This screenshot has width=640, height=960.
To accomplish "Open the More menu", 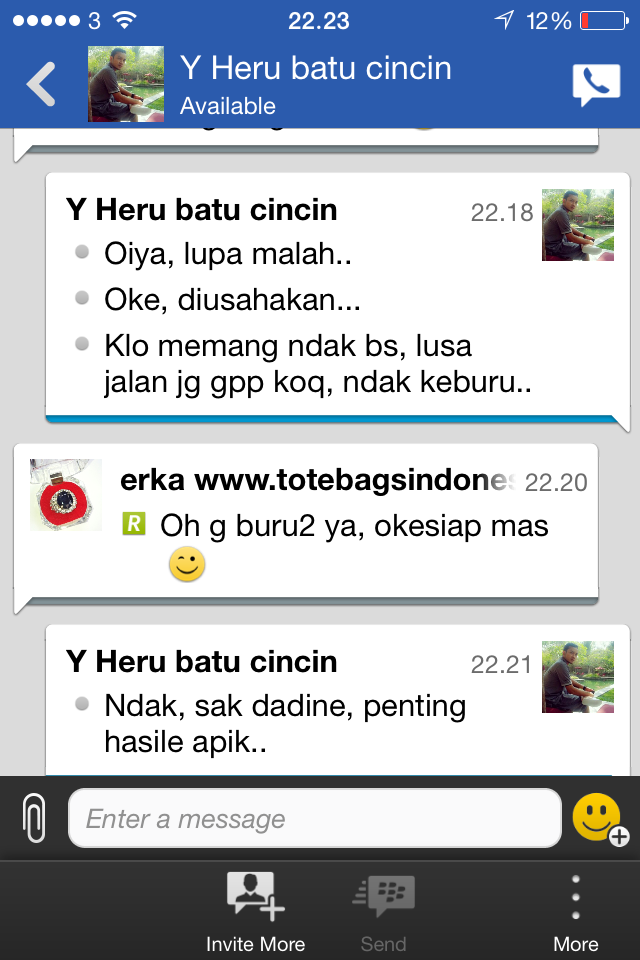I will point(576,912).
